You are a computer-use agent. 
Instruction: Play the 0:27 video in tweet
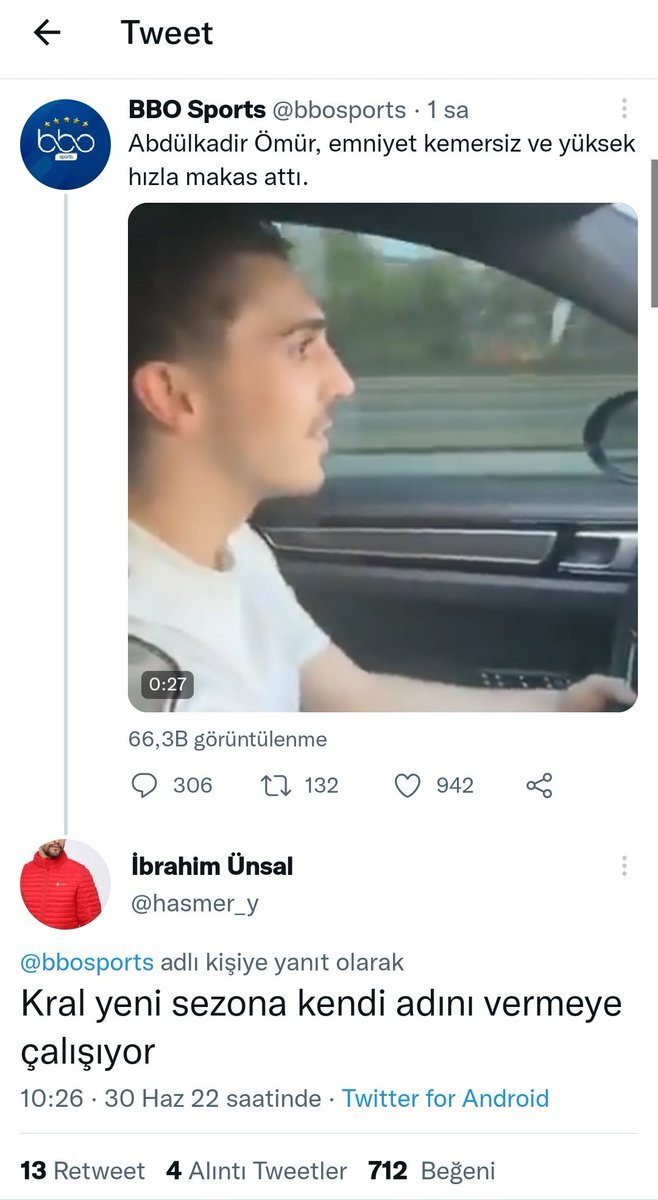[382, 457]
